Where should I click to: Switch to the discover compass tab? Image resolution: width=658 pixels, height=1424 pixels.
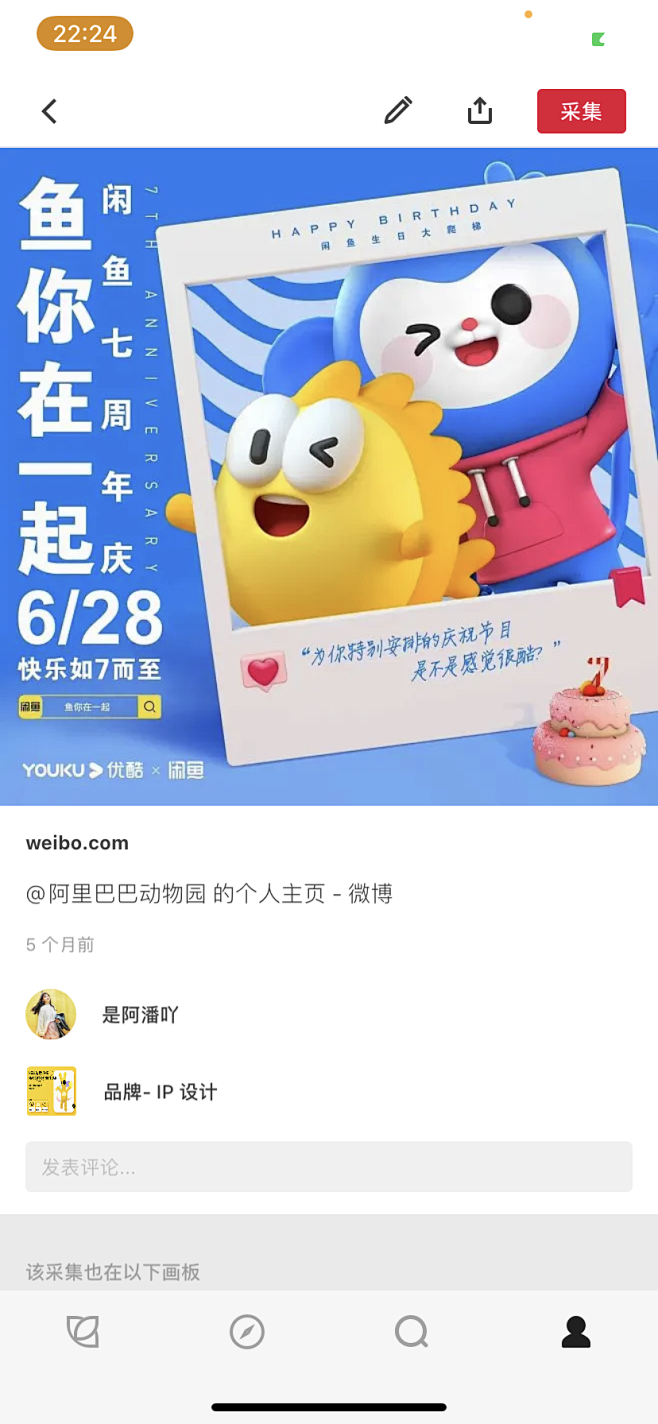(247, 1332)
